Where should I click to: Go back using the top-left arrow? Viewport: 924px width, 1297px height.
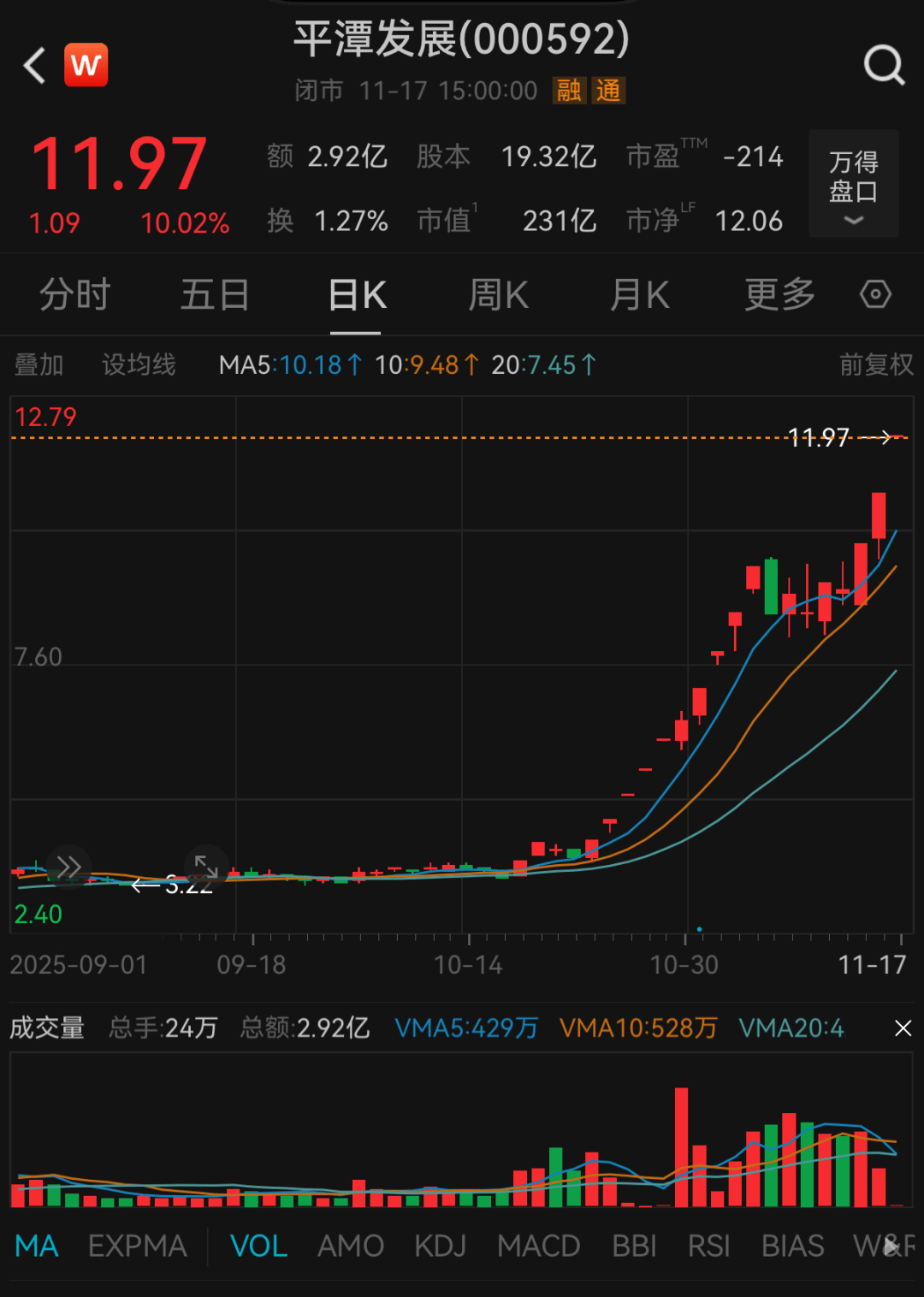tap(35, 66)
